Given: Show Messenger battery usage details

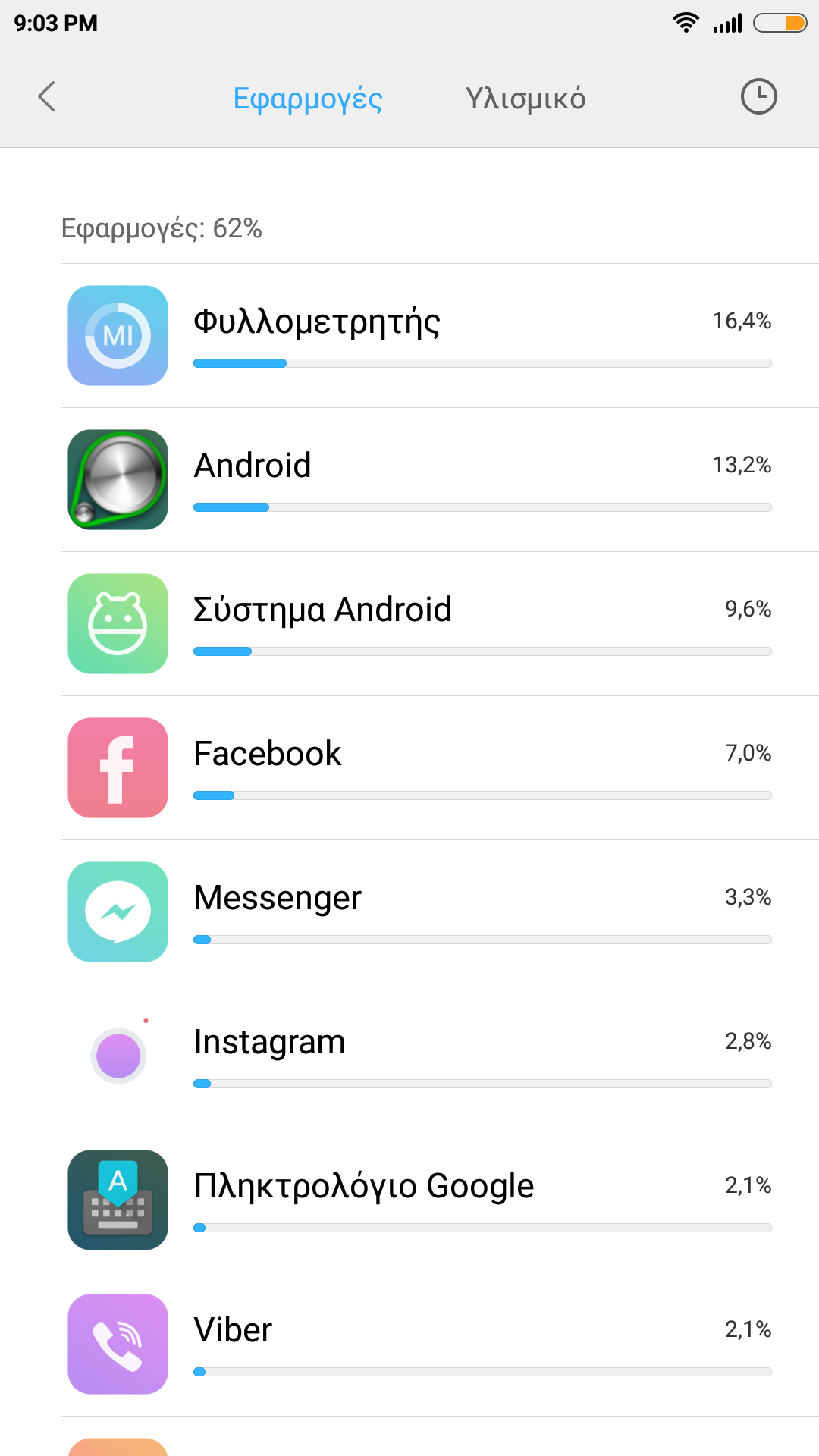Looking at the screenshot, I should [440, 912].
